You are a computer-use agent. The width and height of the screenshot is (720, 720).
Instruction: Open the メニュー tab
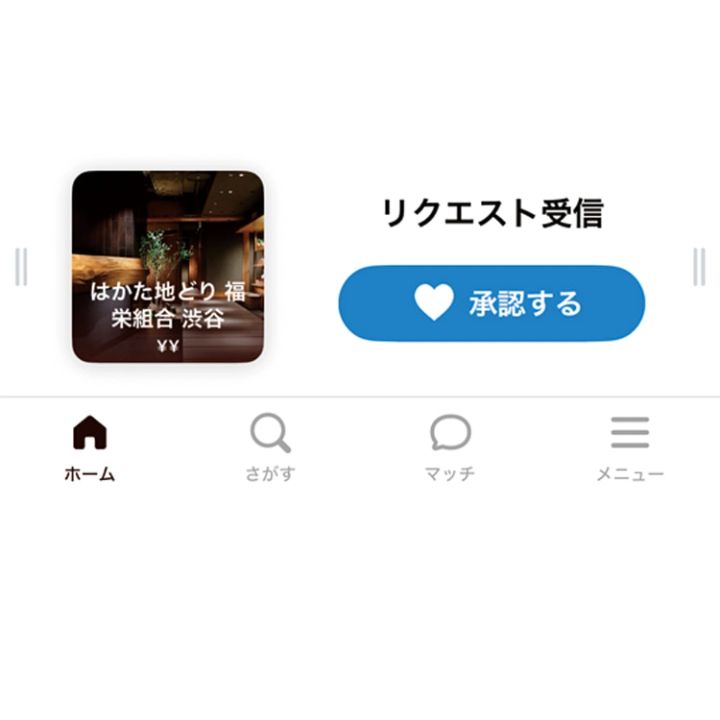click(630, 448)
